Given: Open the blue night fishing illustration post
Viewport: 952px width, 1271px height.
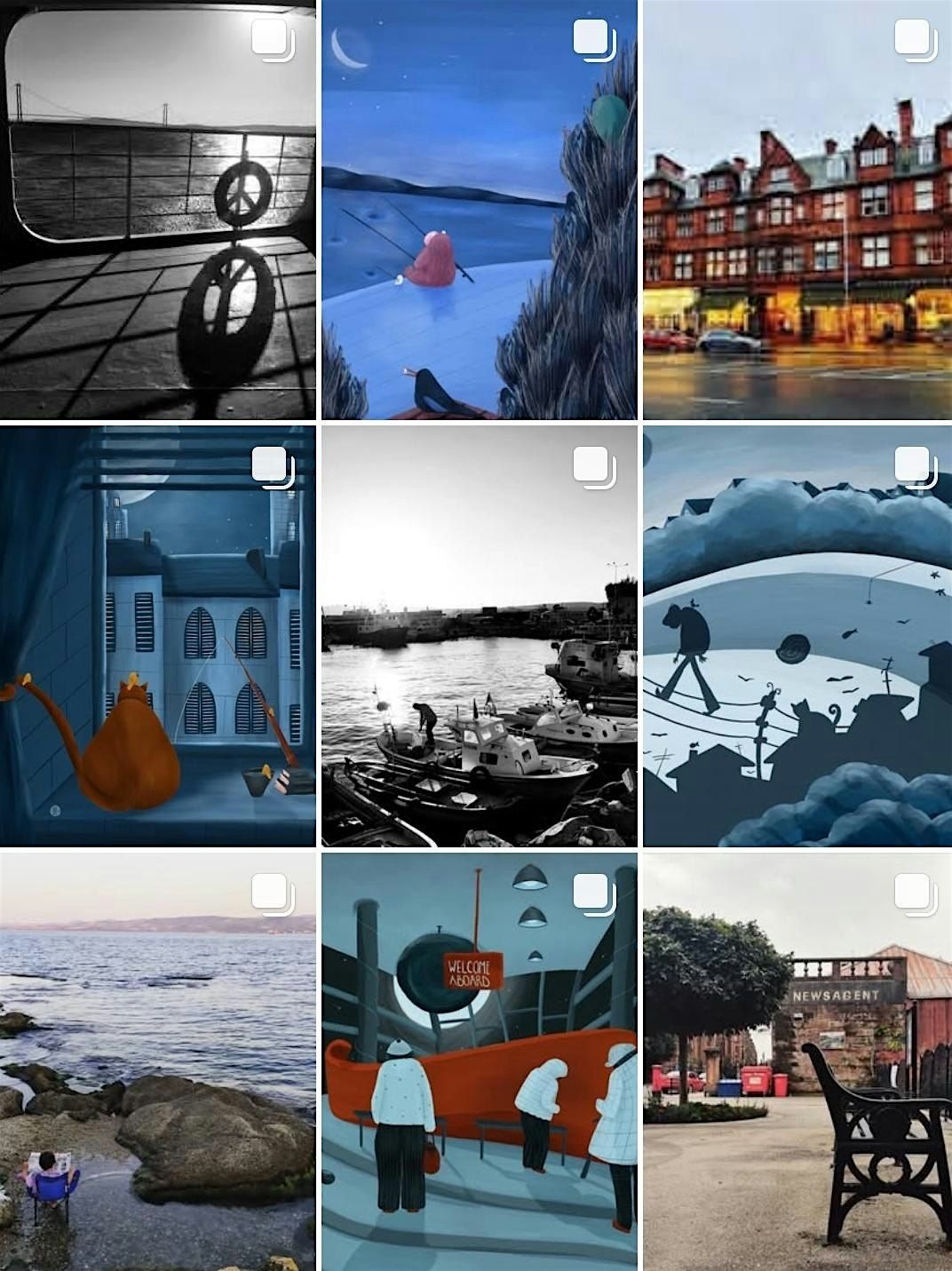Looking at the screenshot, I should [x=479, y=209].
